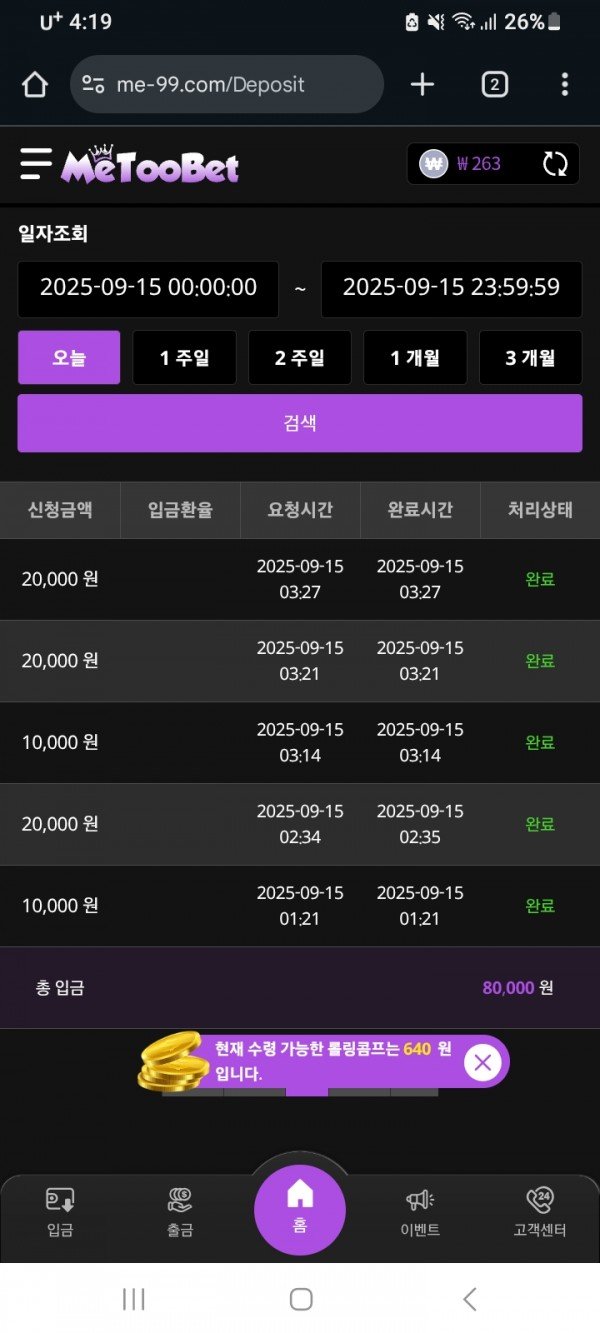This screenshot has width=600, height=1333.
Task: Refresh the ₩263 balance
Action: coord(555,164)
